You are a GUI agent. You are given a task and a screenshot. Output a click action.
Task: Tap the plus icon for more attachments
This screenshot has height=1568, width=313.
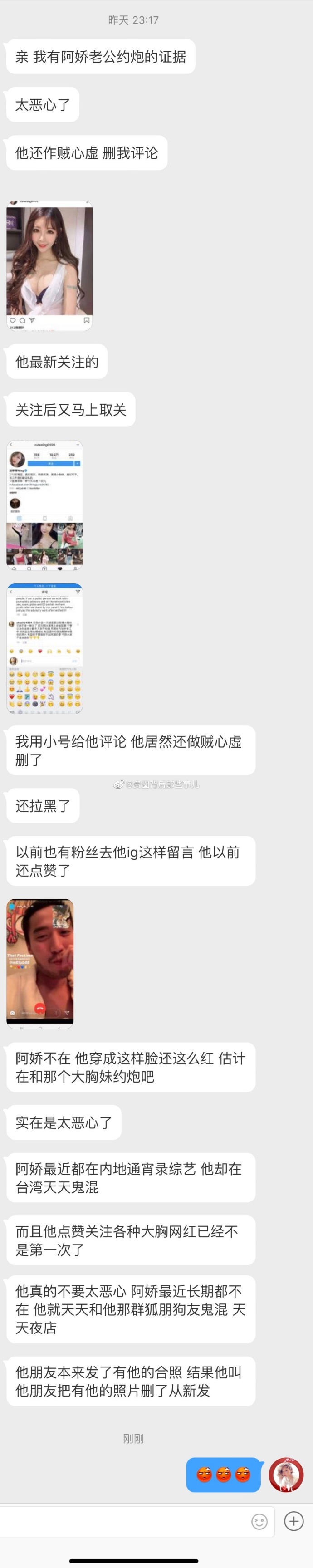point(293,1521)
